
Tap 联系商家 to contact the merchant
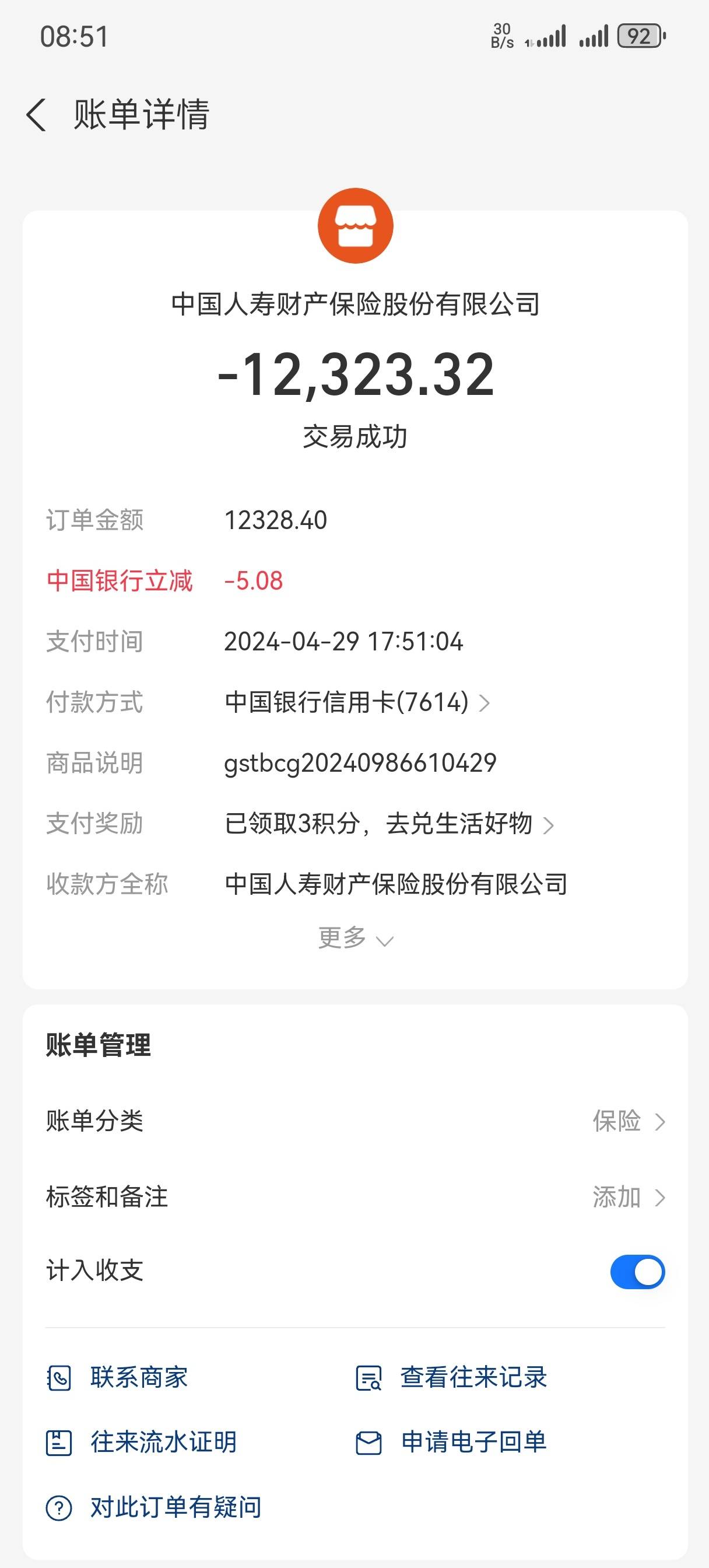tap(118, 1378)
